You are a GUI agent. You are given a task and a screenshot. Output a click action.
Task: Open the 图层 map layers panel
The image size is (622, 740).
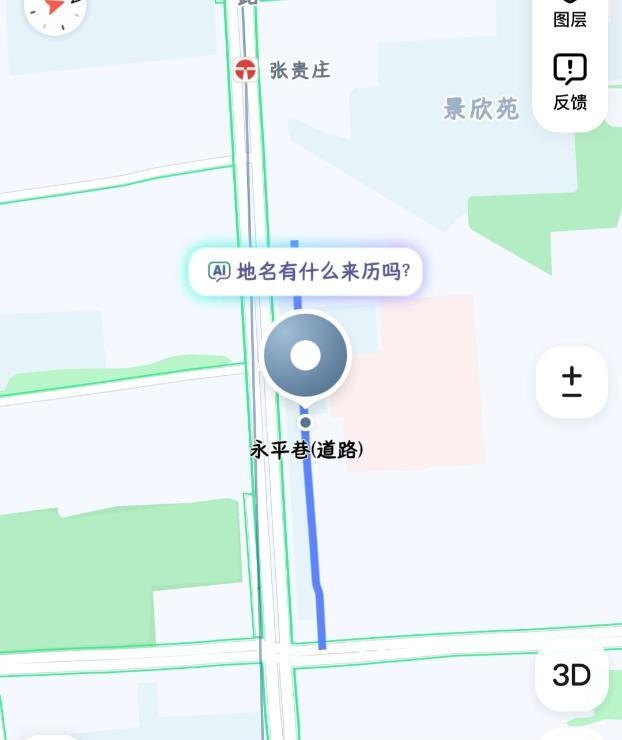click(x=570, y=12)
